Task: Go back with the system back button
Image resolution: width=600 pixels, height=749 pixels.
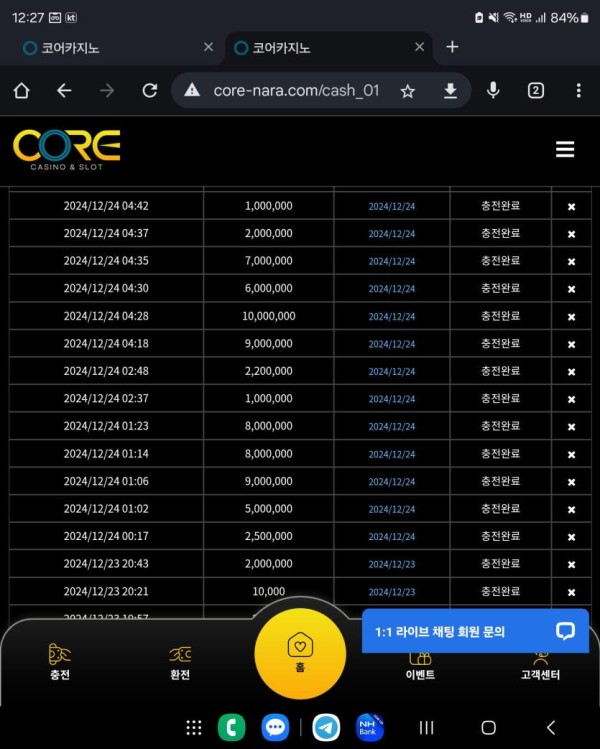Action: tap(551, 727)
